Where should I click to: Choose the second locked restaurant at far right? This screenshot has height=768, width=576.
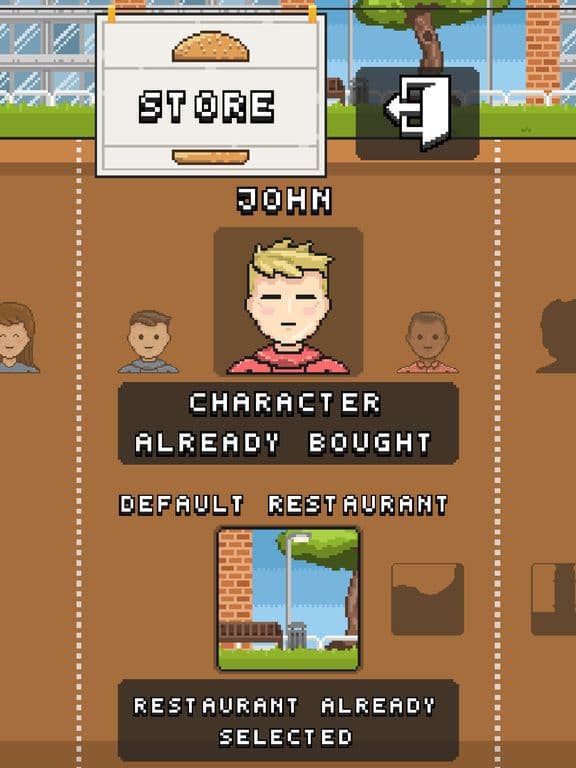click(554, 599)
